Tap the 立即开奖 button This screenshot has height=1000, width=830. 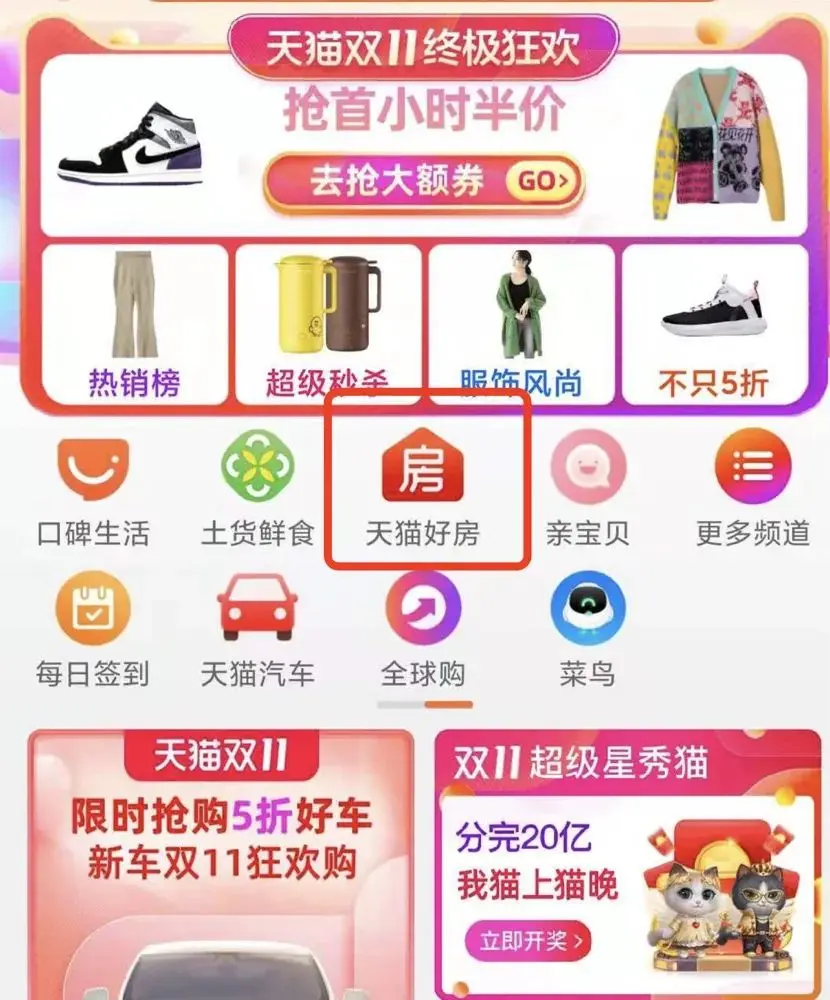tap(527, 941)
